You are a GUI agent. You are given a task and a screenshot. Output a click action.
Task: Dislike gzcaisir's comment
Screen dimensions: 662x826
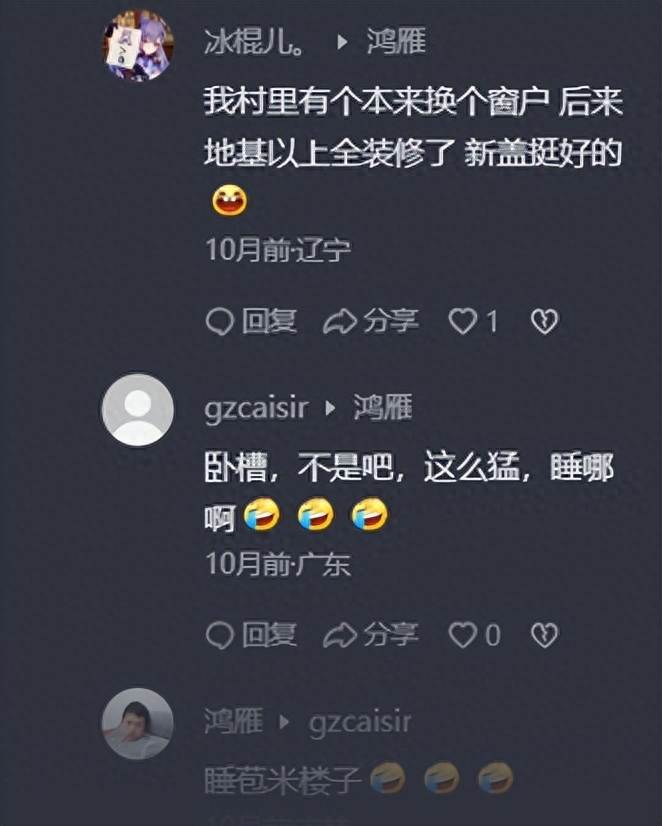click(543, 634)
